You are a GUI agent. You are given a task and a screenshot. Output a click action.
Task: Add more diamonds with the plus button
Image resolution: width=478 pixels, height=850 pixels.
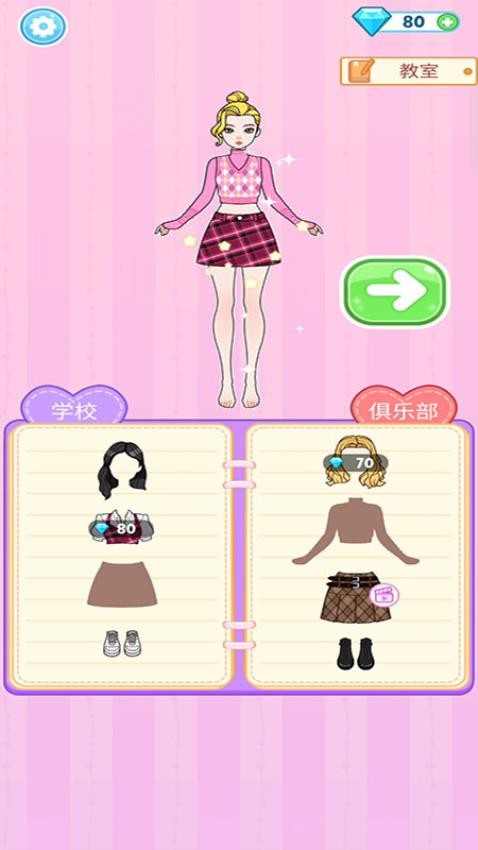tap(448, 22)
